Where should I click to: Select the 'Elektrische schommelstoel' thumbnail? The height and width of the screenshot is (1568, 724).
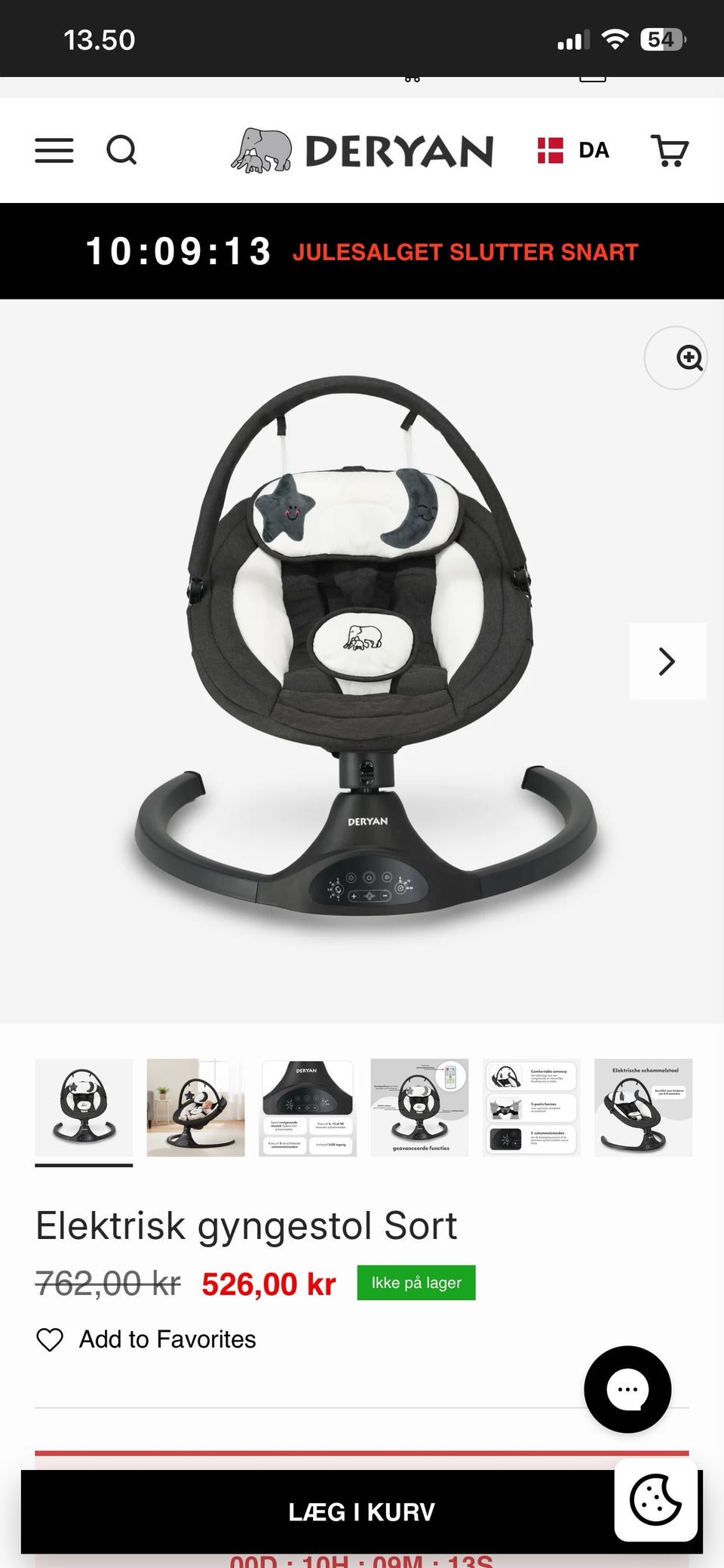pyautogui.click(x=643, y=1107)
